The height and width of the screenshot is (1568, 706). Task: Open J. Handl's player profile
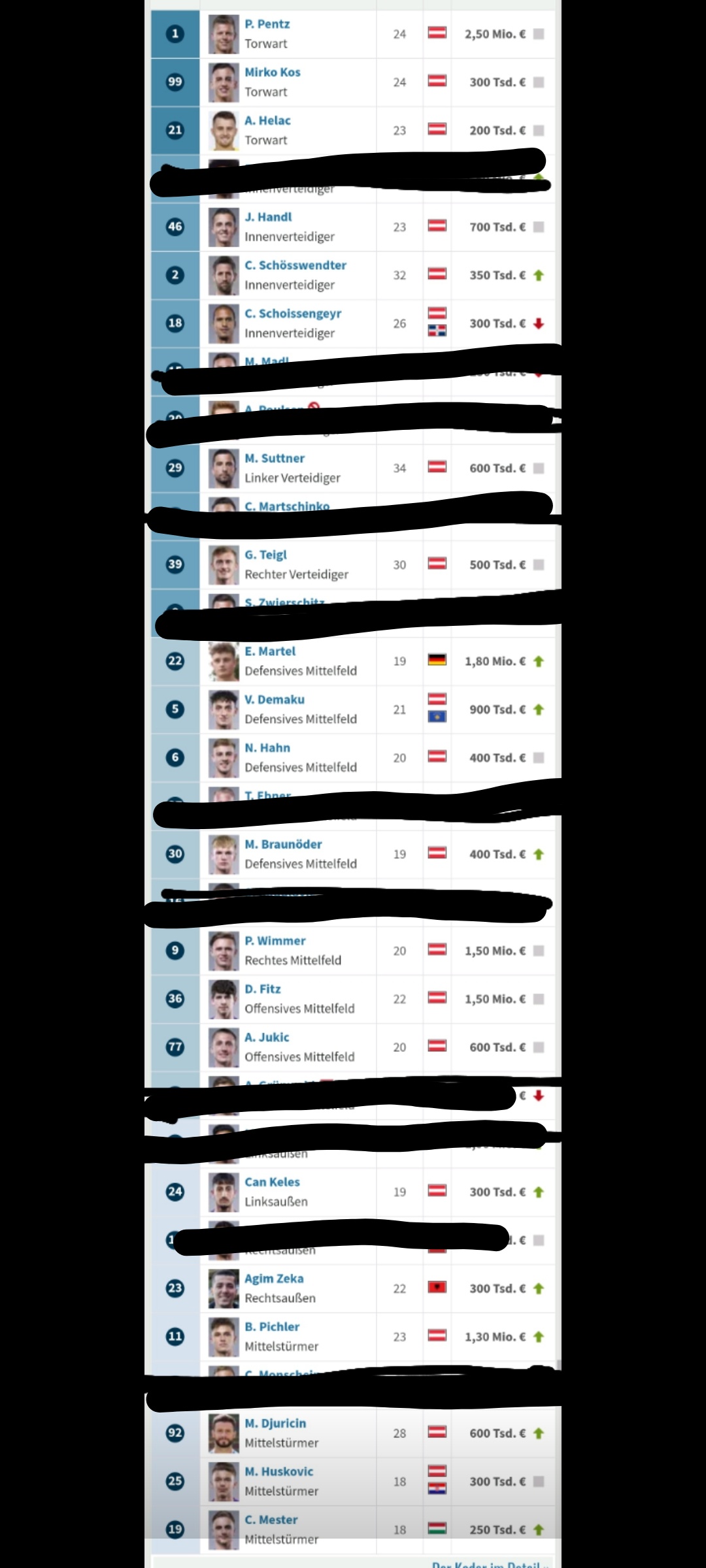click(268, 217)
